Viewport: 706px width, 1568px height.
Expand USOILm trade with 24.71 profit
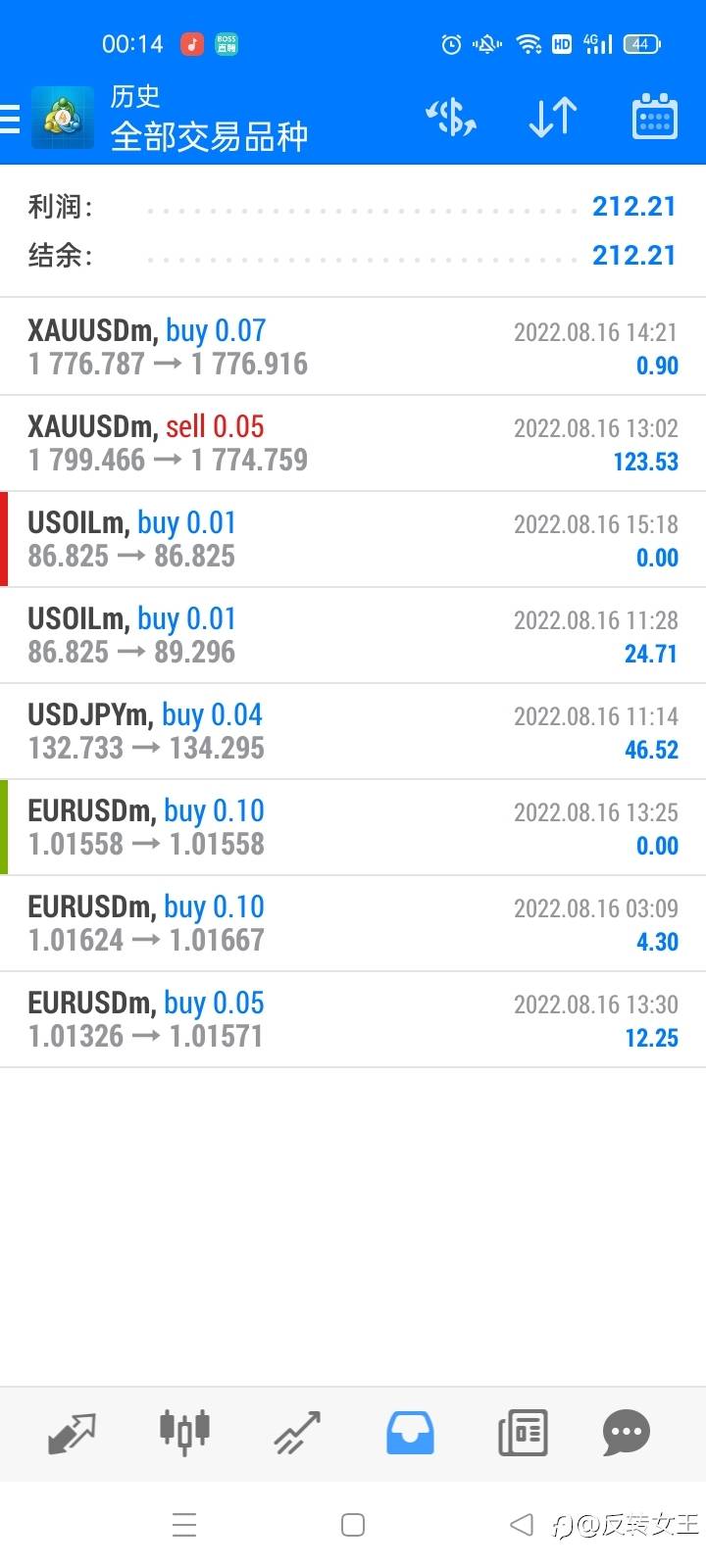[353, 635]
